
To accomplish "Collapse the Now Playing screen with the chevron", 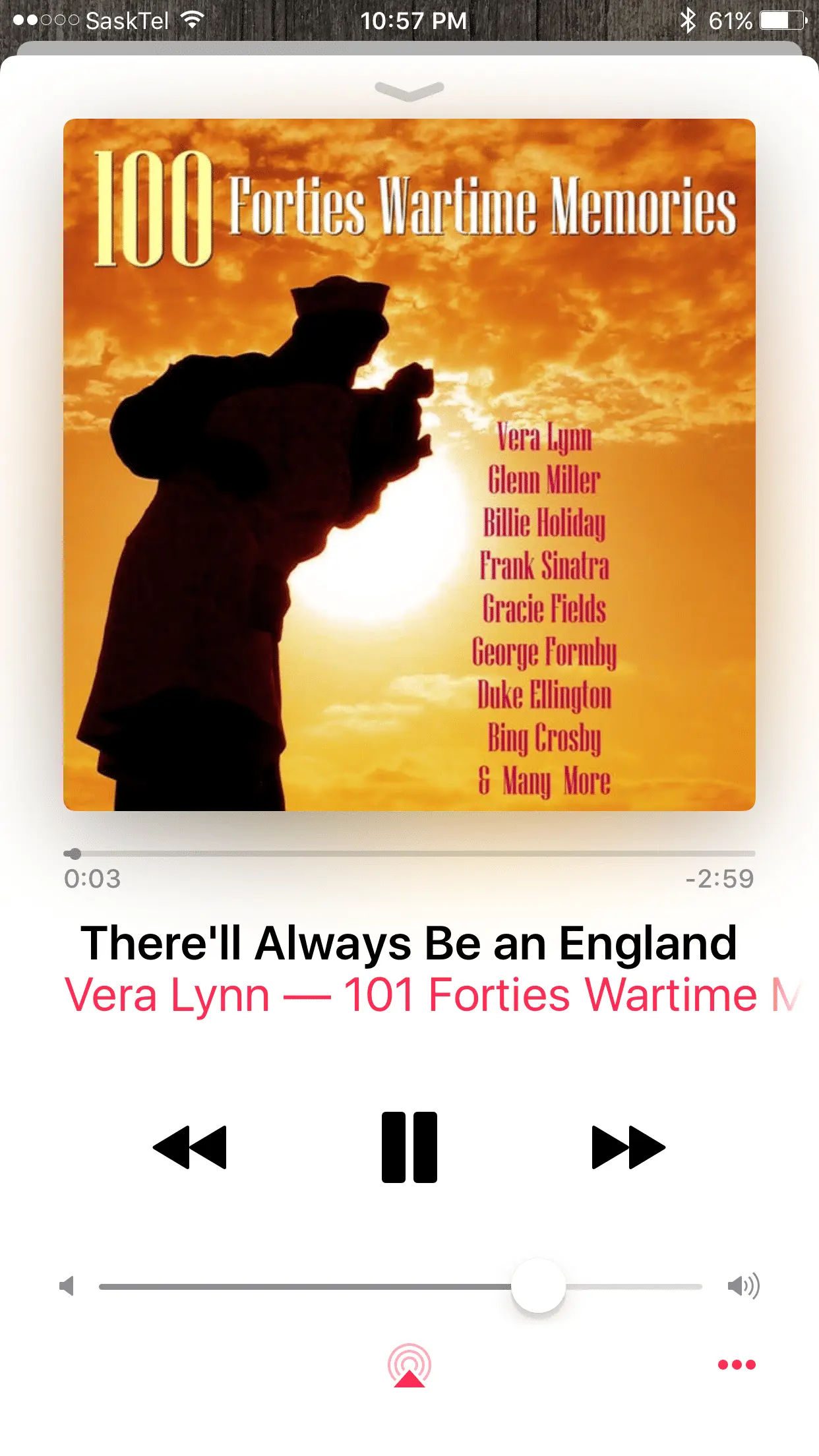I will [409, 90].
